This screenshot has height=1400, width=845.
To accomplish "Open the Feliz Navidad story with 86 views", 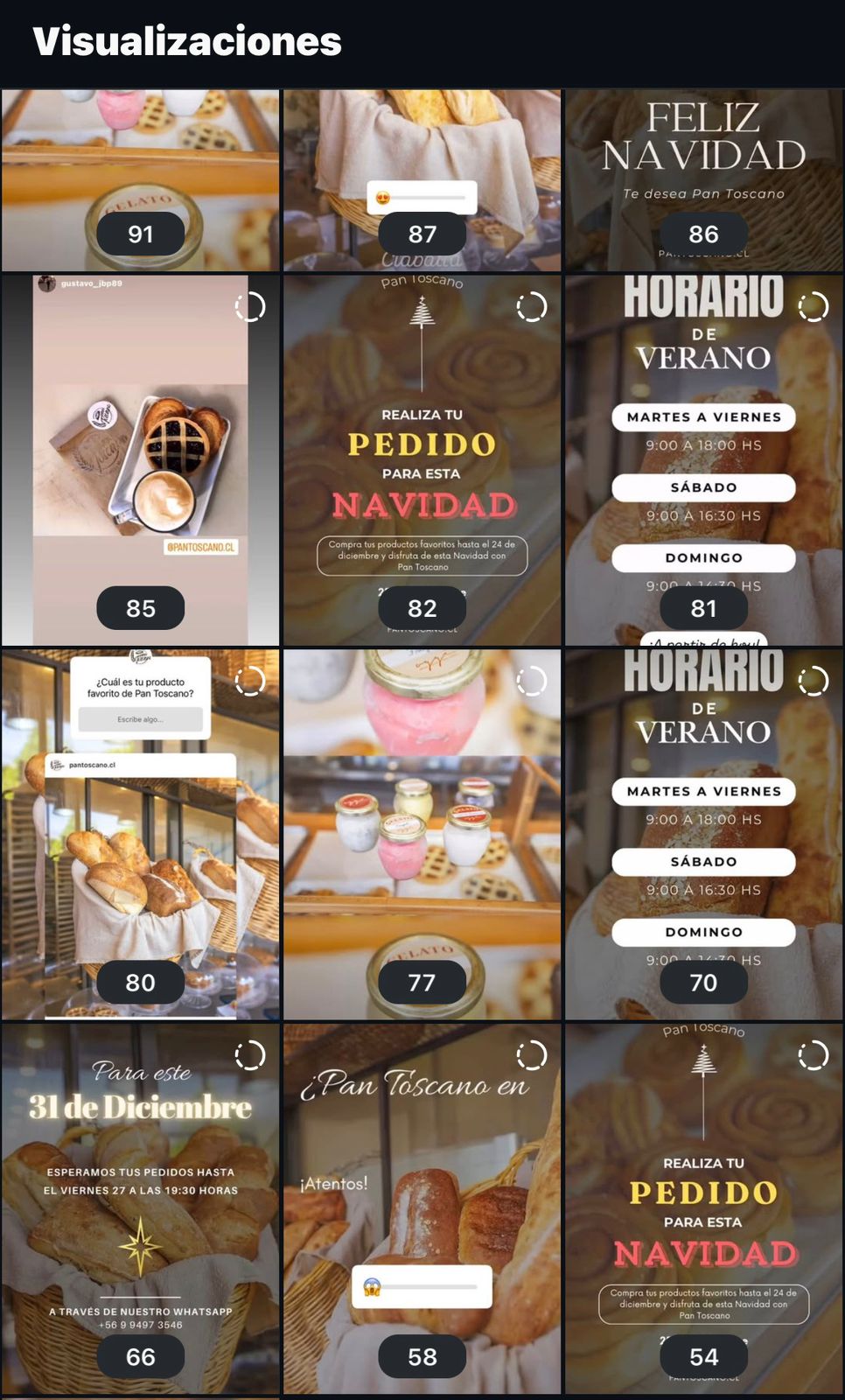I will click(703, 179).
